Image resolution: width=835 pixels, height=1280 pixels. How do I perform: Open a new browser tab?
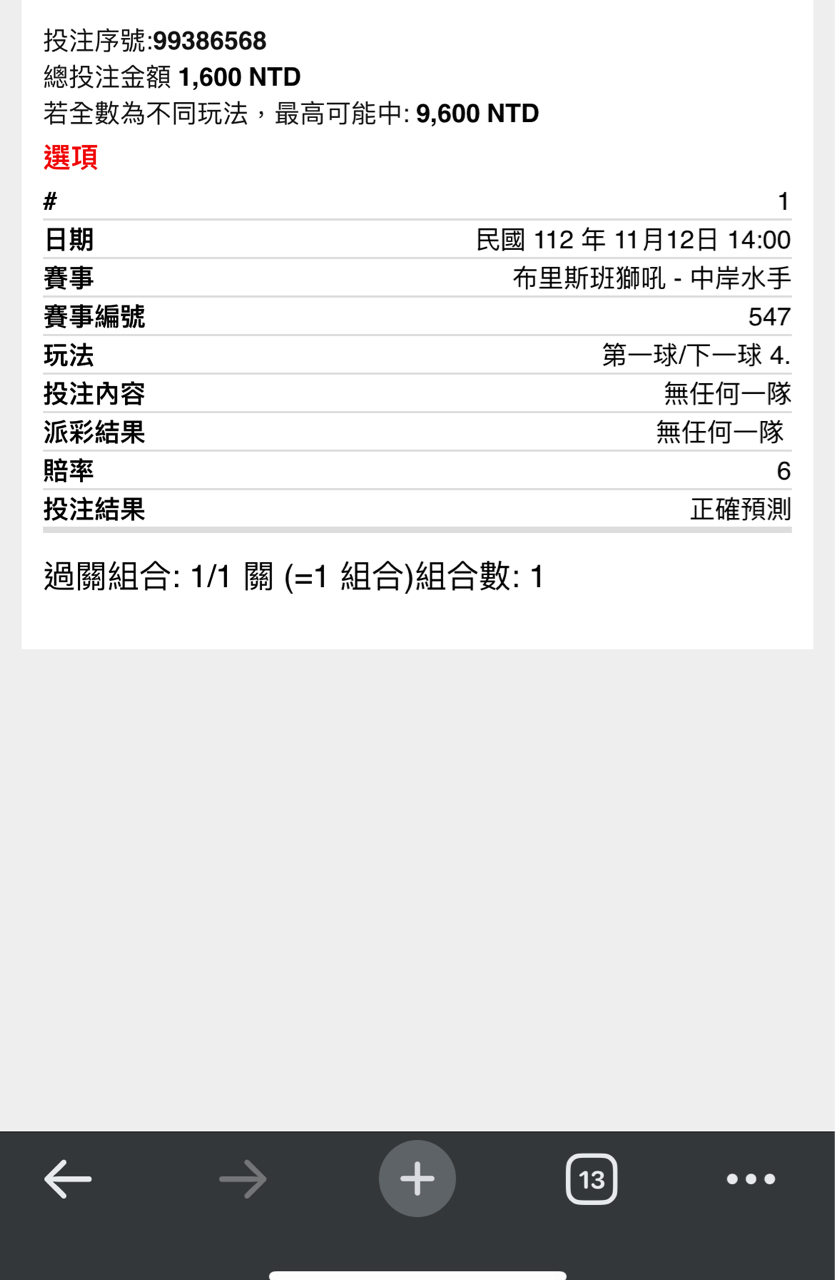(x=417, y=1179)
